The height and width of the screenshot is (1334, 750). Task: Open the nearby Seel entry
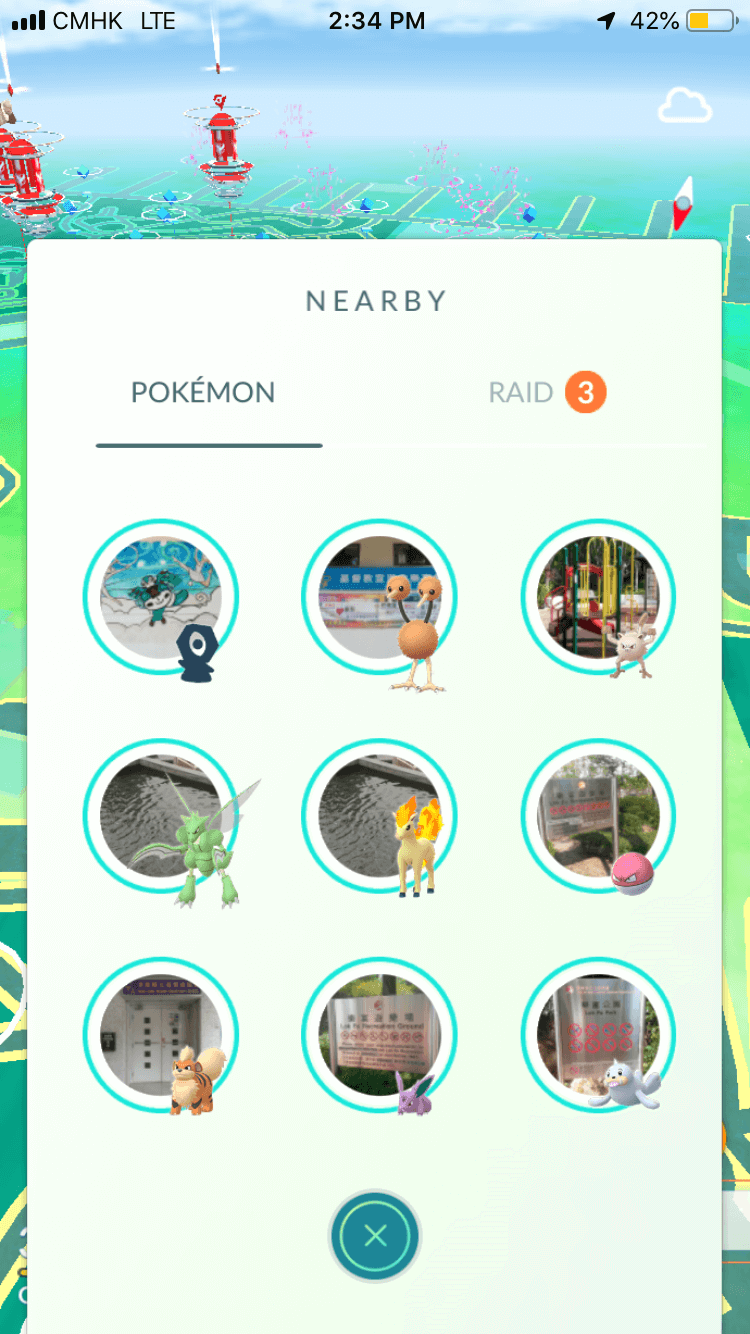coord(598,1037)
